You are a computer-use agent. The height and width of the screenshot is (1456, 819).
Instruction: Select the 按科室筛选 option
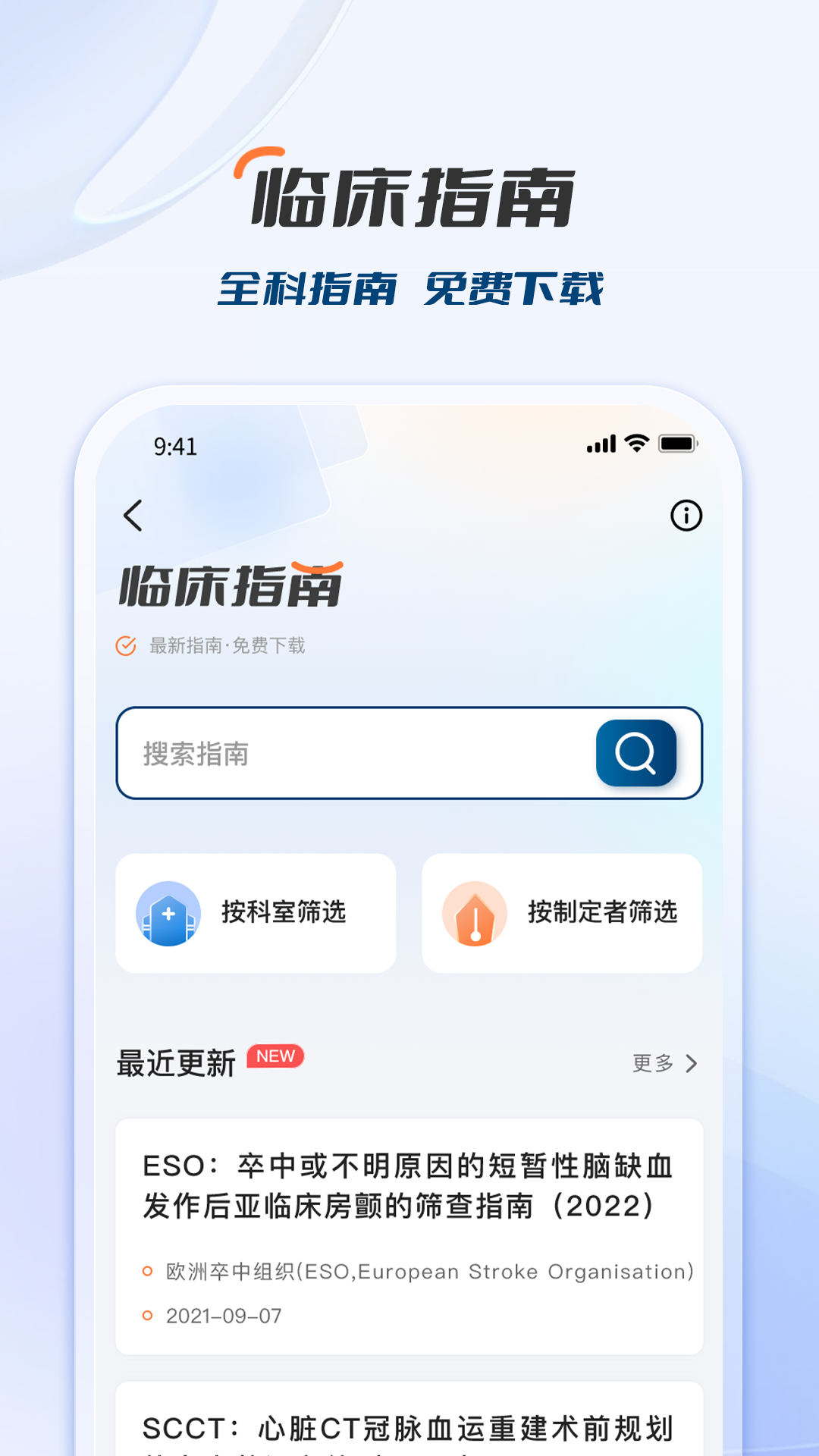(x=256, y=913)
